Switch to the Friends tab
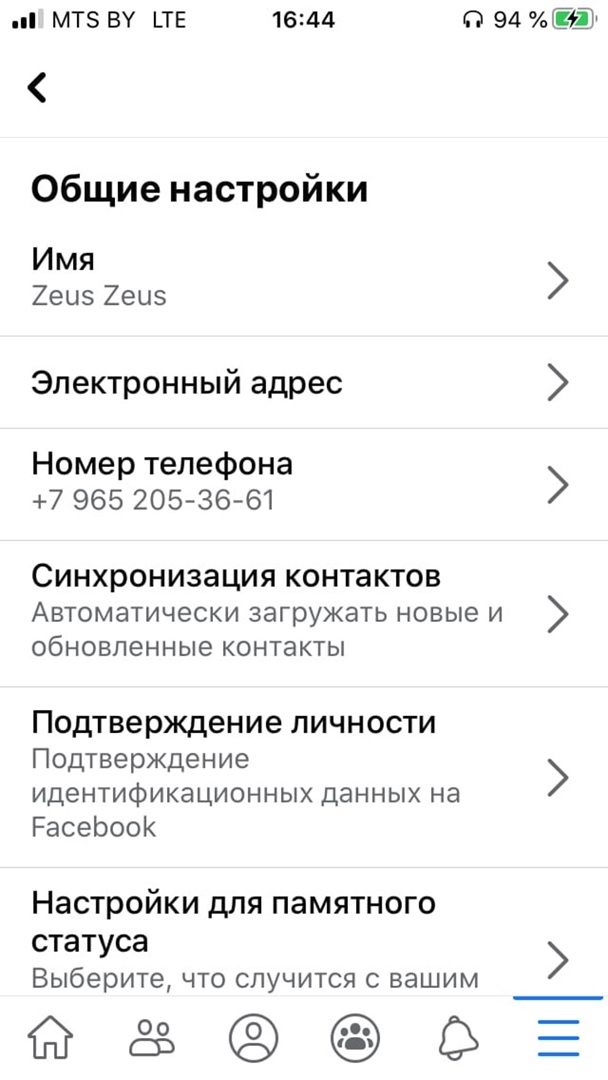This screenshot has height=1080, width=608. tap(152, 1038)
